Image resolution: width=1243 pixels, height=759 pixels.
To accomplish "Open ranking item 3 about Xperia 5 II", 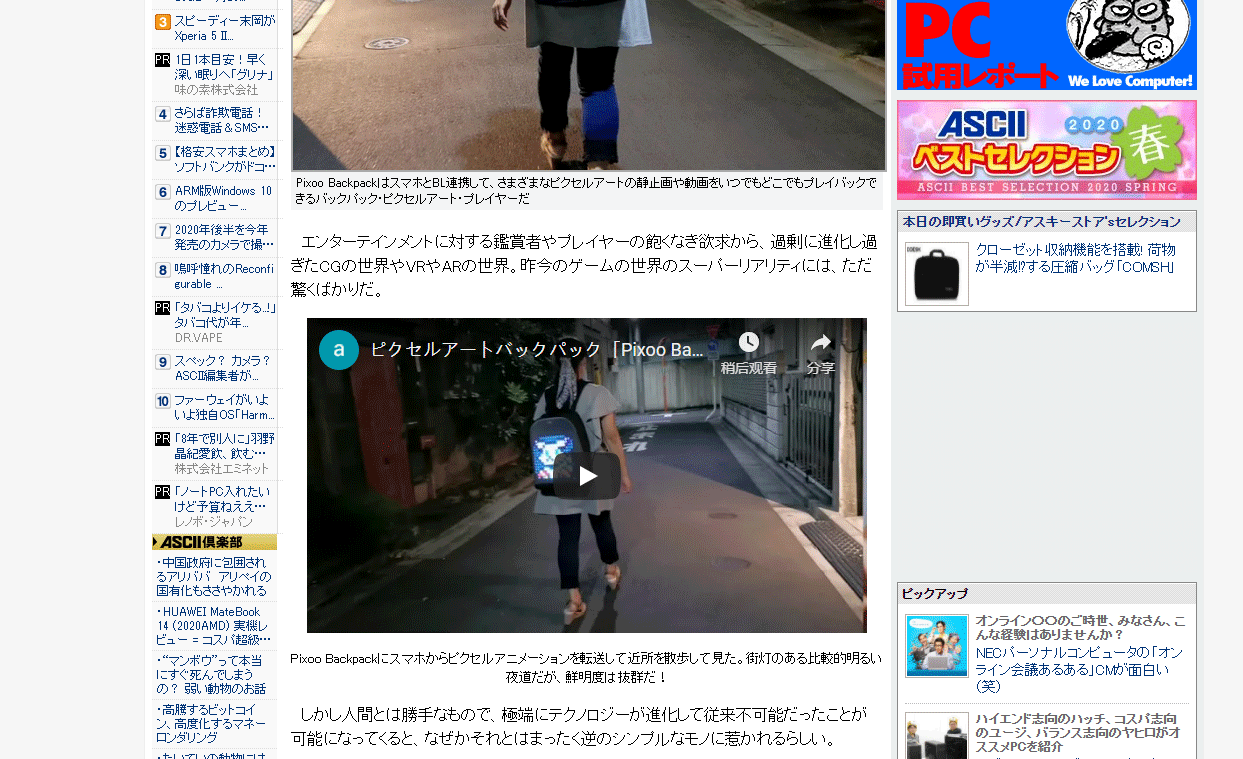I will (224, 28).
